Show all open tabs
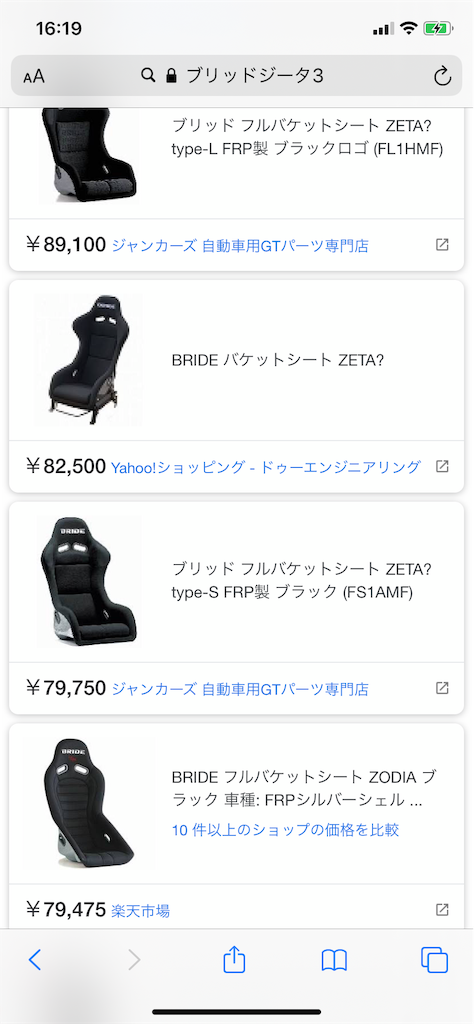Viewport: 474px width, 1024px height. tap(434, 959)
